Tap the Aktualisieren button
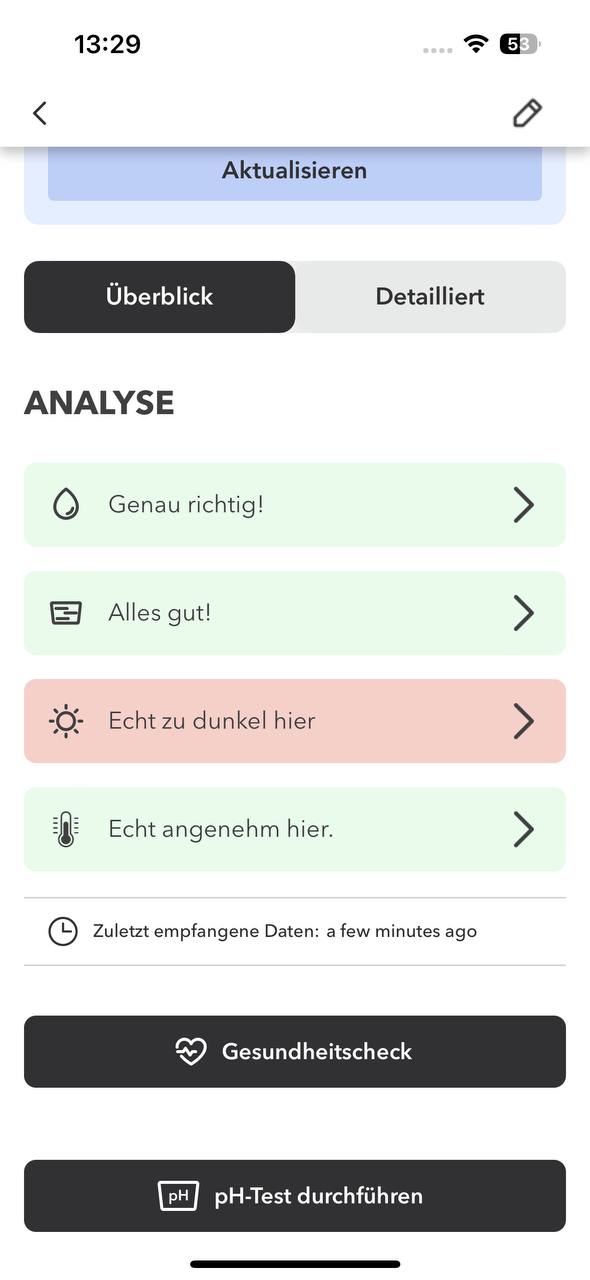The height and width of the screenshot is (1280, 590). 295,172
